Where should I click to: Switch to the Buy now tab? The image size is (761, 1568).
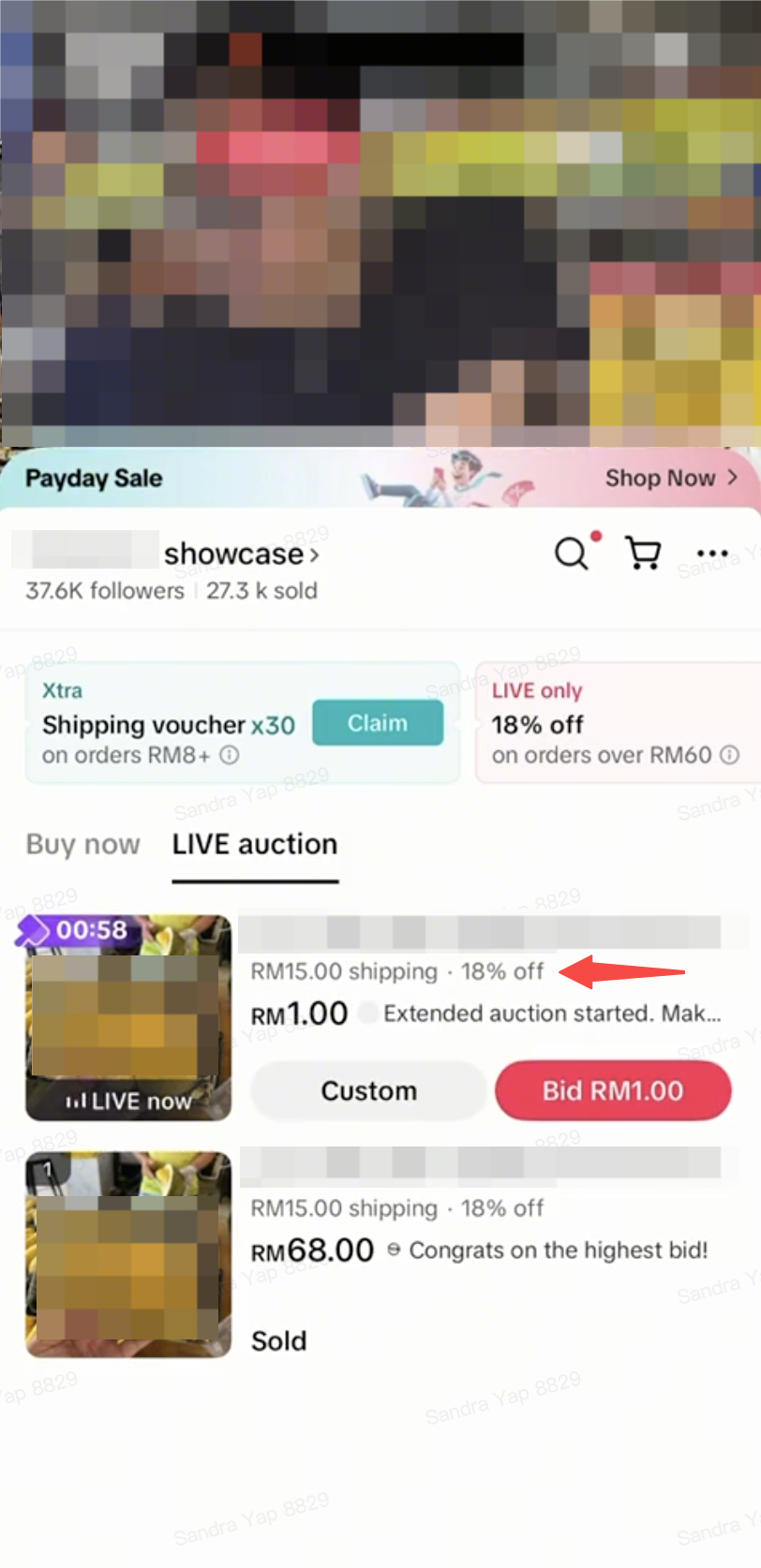[83, 844]
